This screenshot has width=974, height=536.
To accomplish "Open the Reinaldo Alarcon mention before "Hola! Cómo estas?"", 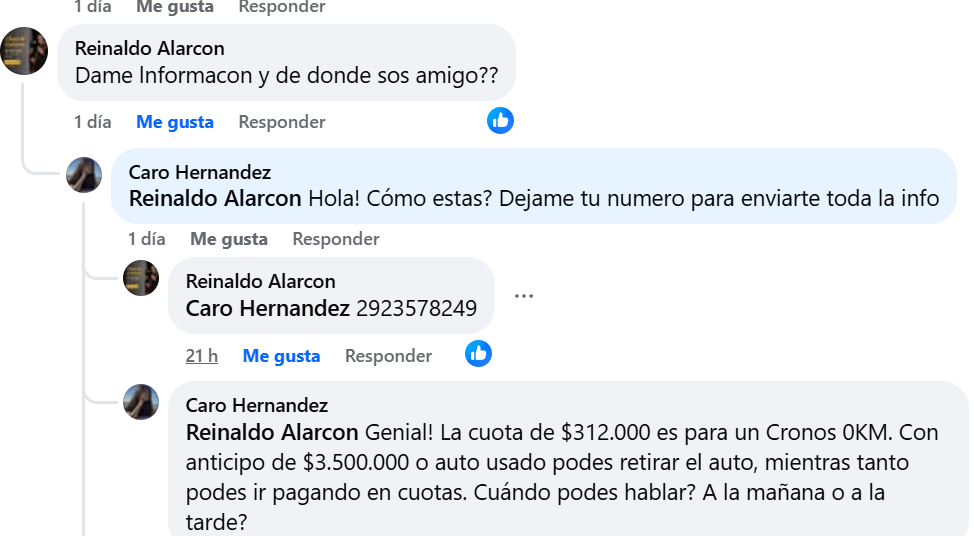I will coord(215,198).
